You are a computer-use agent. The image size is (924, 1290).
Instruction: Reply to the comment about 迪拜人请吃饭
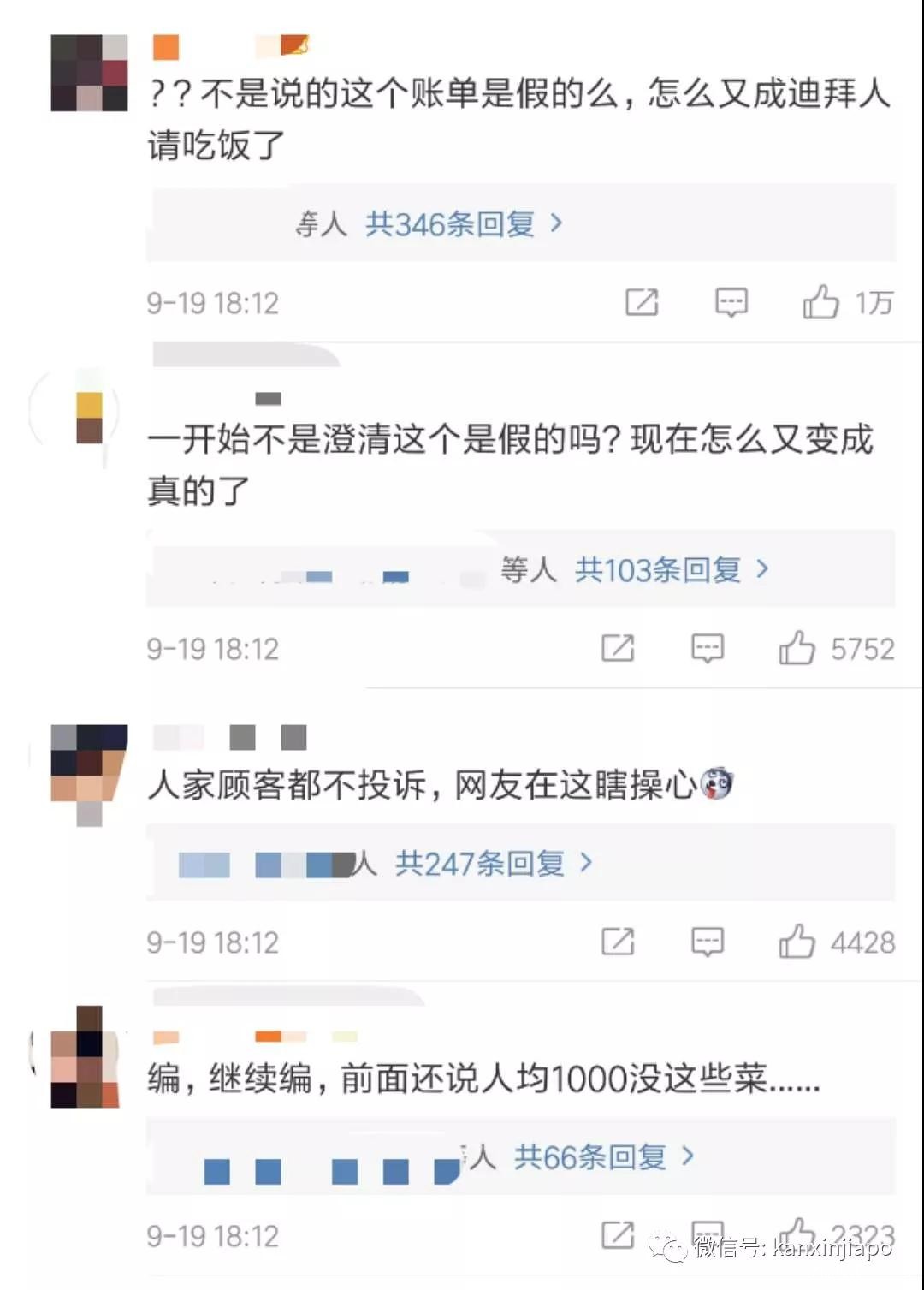[x=731, y=302]
